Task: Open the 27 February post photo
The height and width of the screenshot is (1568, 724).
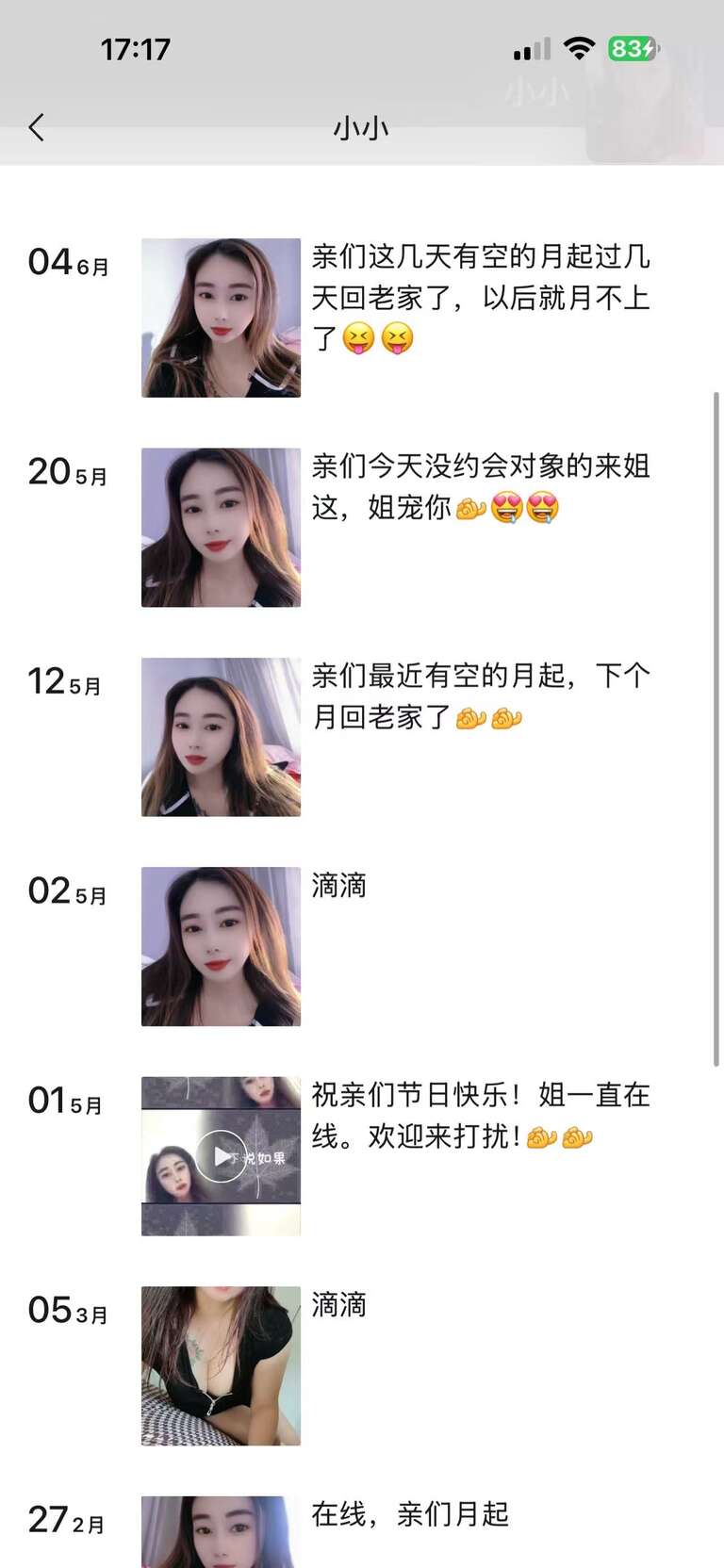Action: (x=221, y=1532)
